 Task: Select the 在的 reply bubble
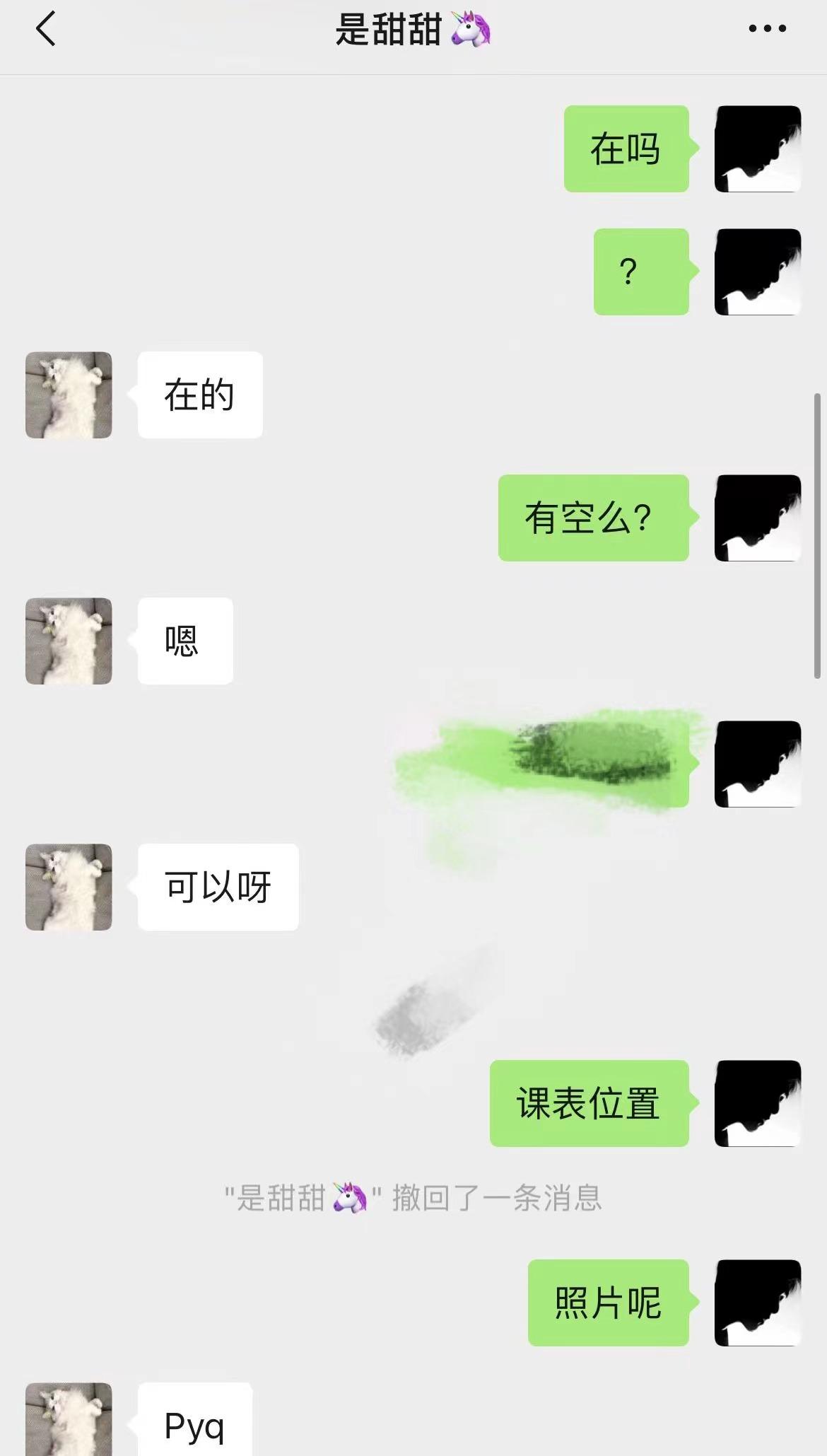click(x=199, y=396)
